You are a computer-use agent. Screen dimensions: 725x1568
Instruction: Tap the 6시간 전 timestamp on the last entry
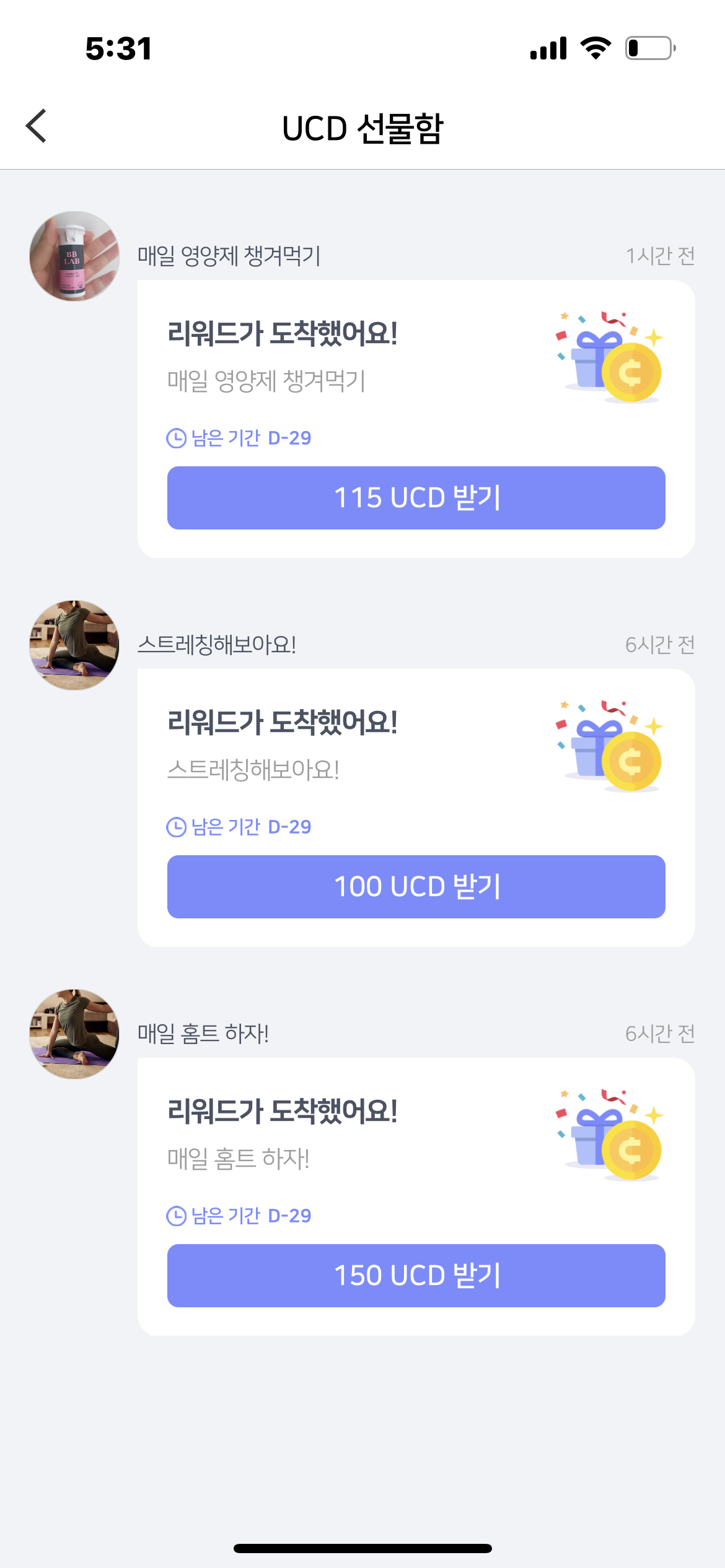tap(660, 1032)
